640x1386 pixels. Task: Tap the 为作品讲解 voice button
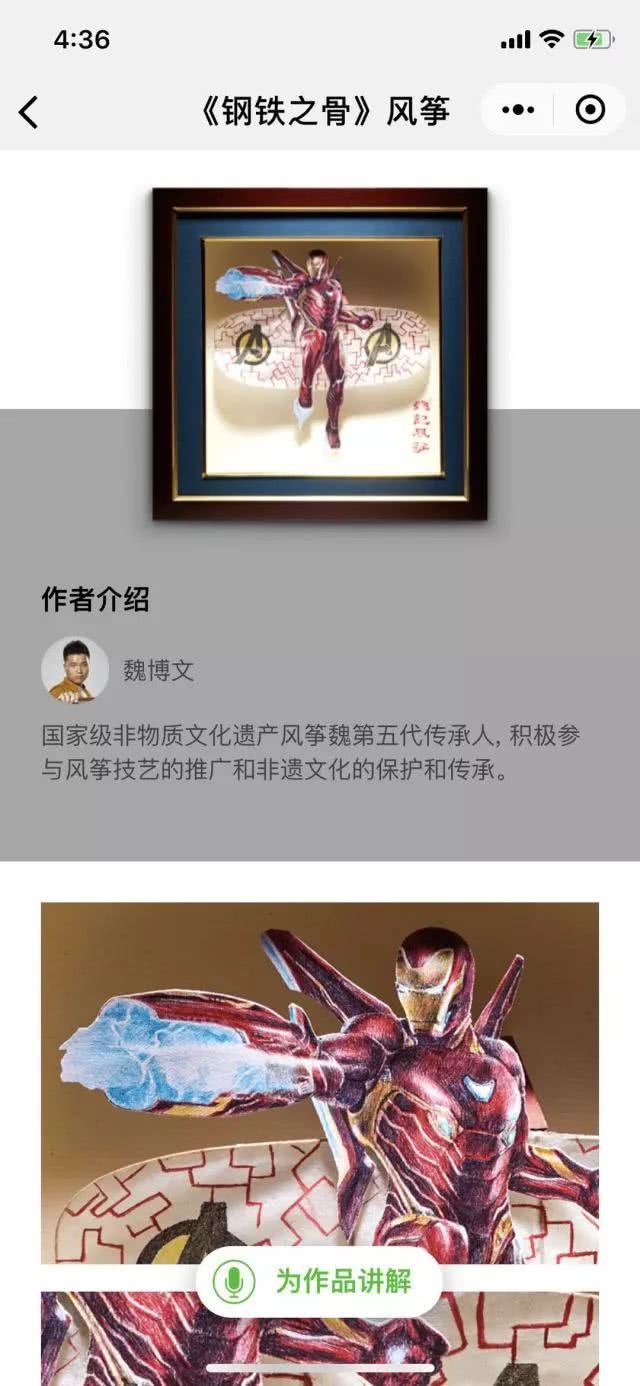[x=319, y=1281]
